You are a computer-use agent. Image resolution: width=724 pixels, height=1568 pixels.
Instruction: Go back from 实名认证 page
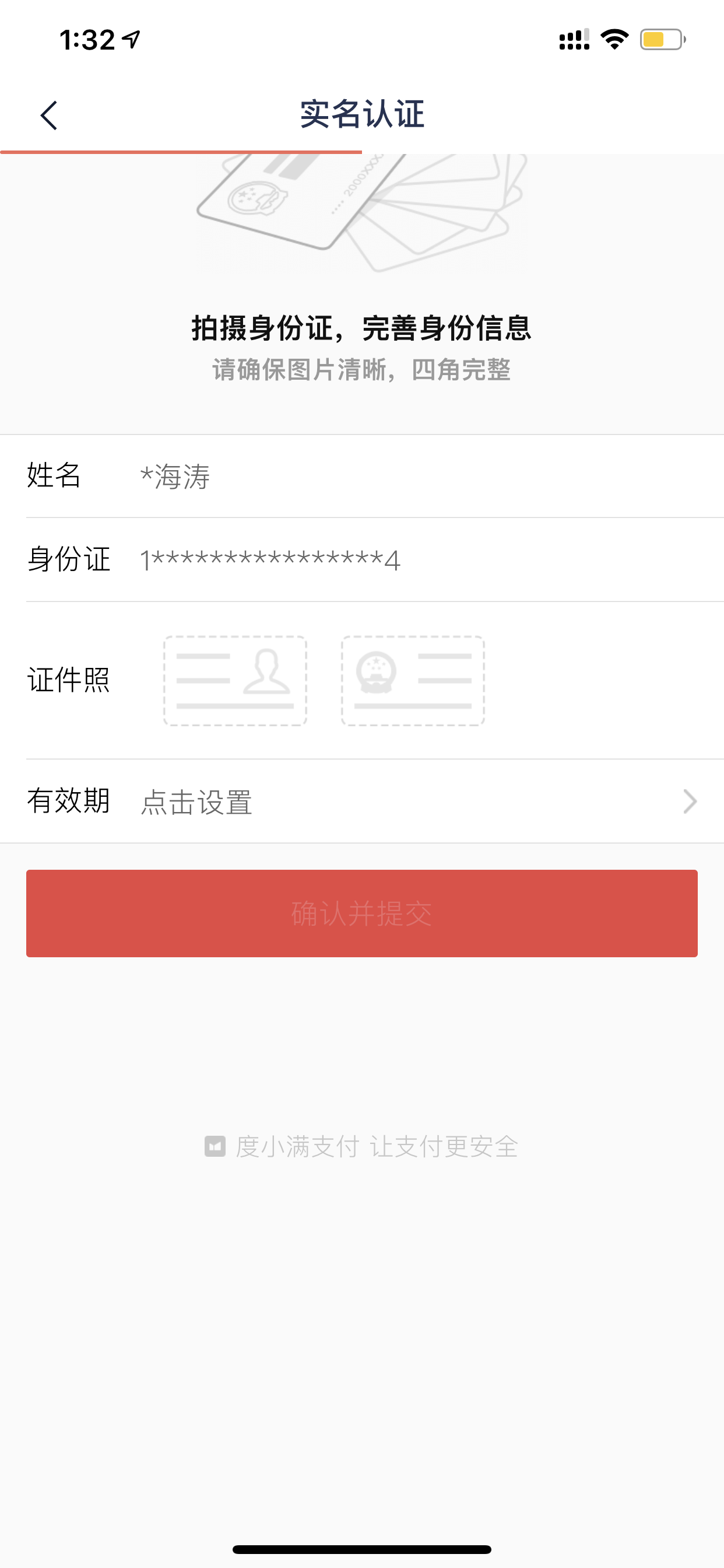click(48, 115)
